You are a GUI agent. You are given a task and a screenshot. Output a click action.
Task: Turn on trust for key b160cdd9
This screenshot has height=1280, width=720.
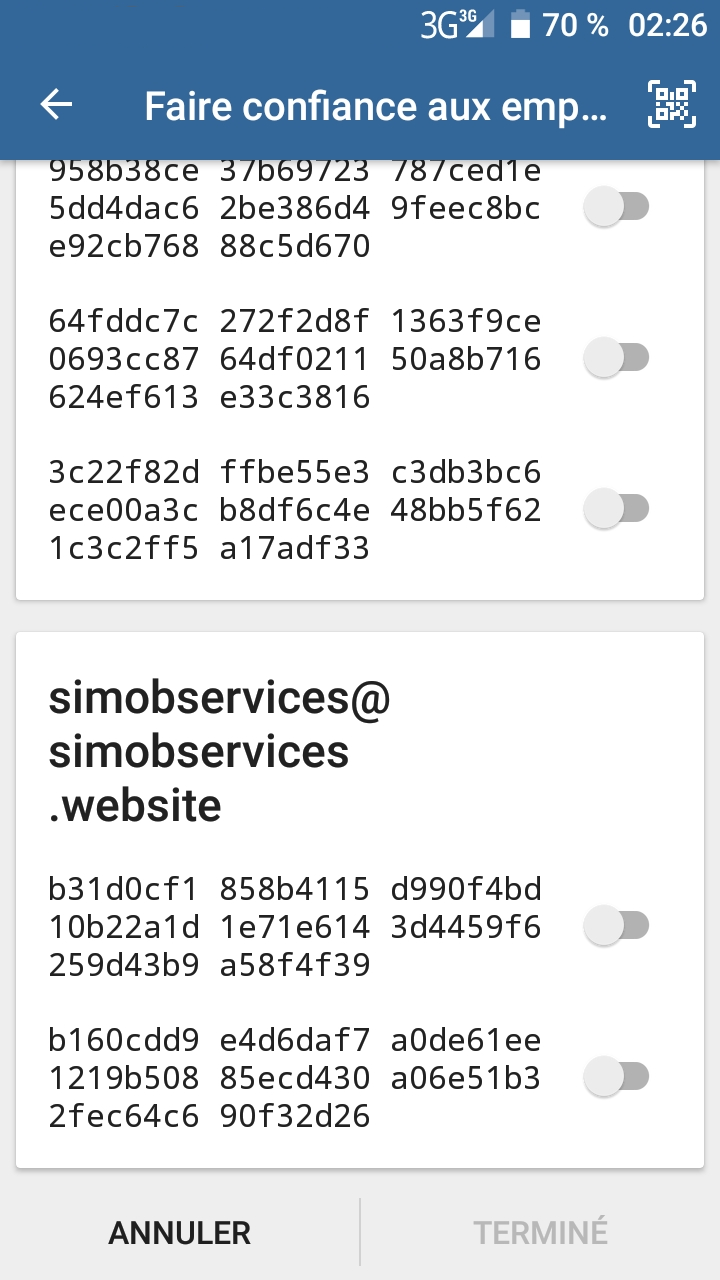pos(616,1077)
